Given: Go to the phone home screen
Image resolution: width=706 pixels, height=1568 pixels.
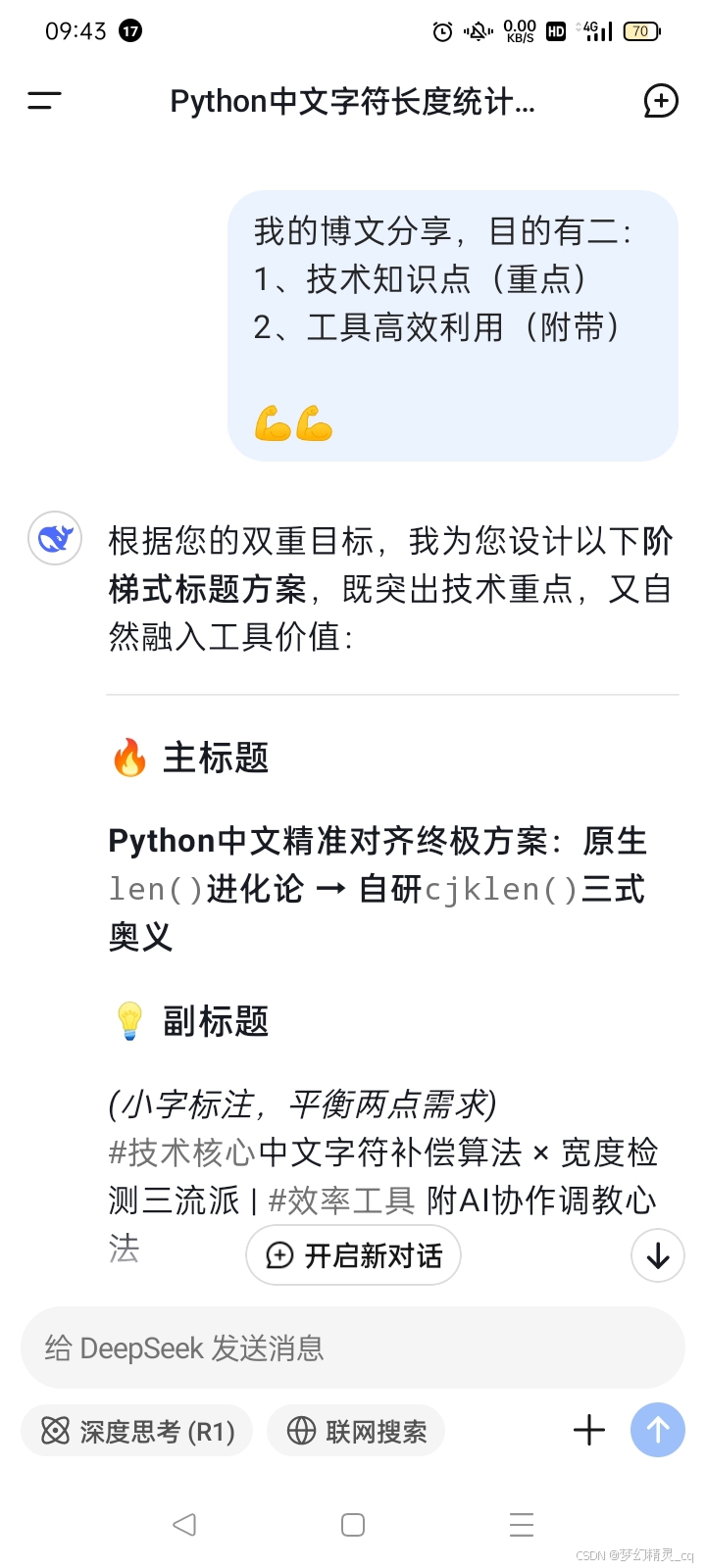Looking at the screenshot, I should 353,1525.
